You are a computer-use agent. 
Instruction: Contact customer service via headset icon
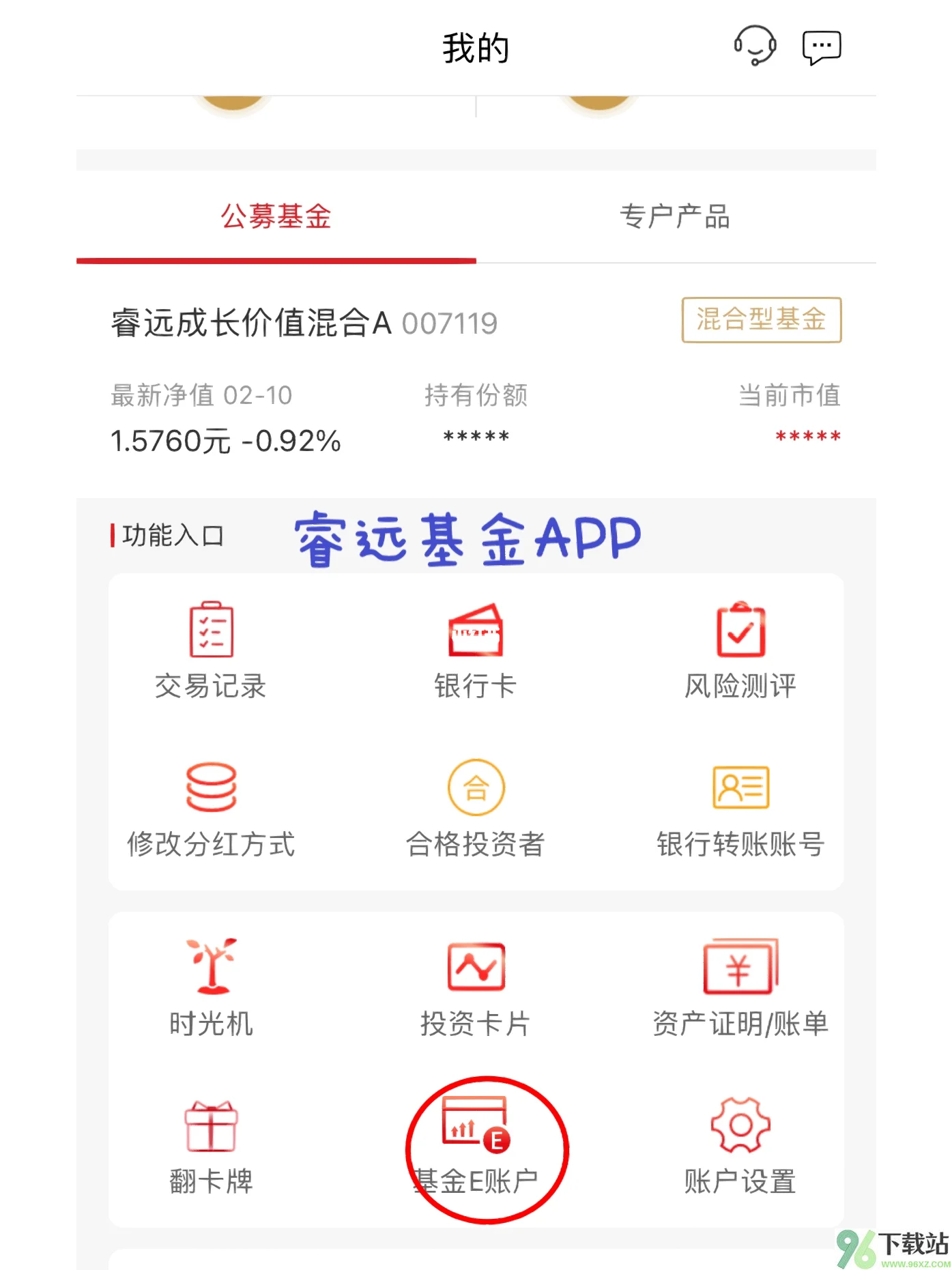point(755,46)
